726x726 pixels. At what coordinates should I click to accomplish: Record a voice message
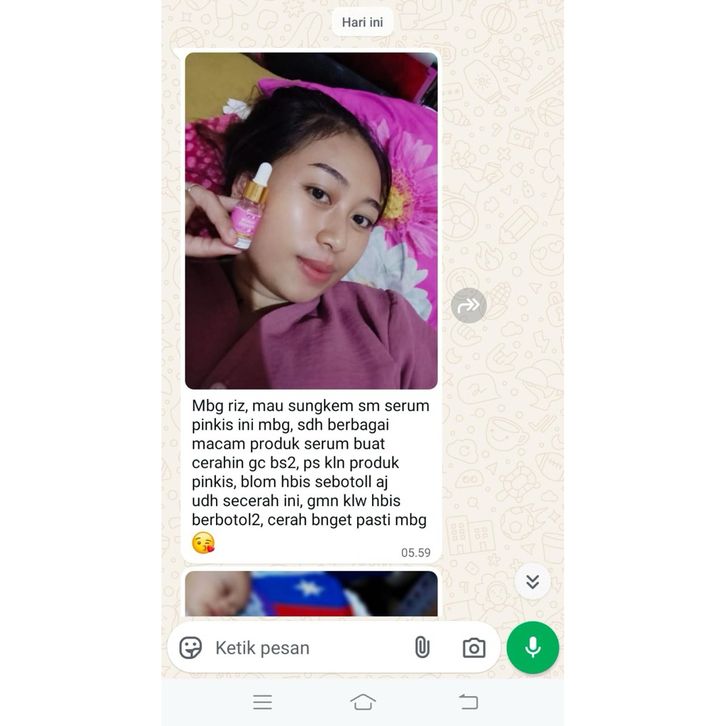point(532,648)
